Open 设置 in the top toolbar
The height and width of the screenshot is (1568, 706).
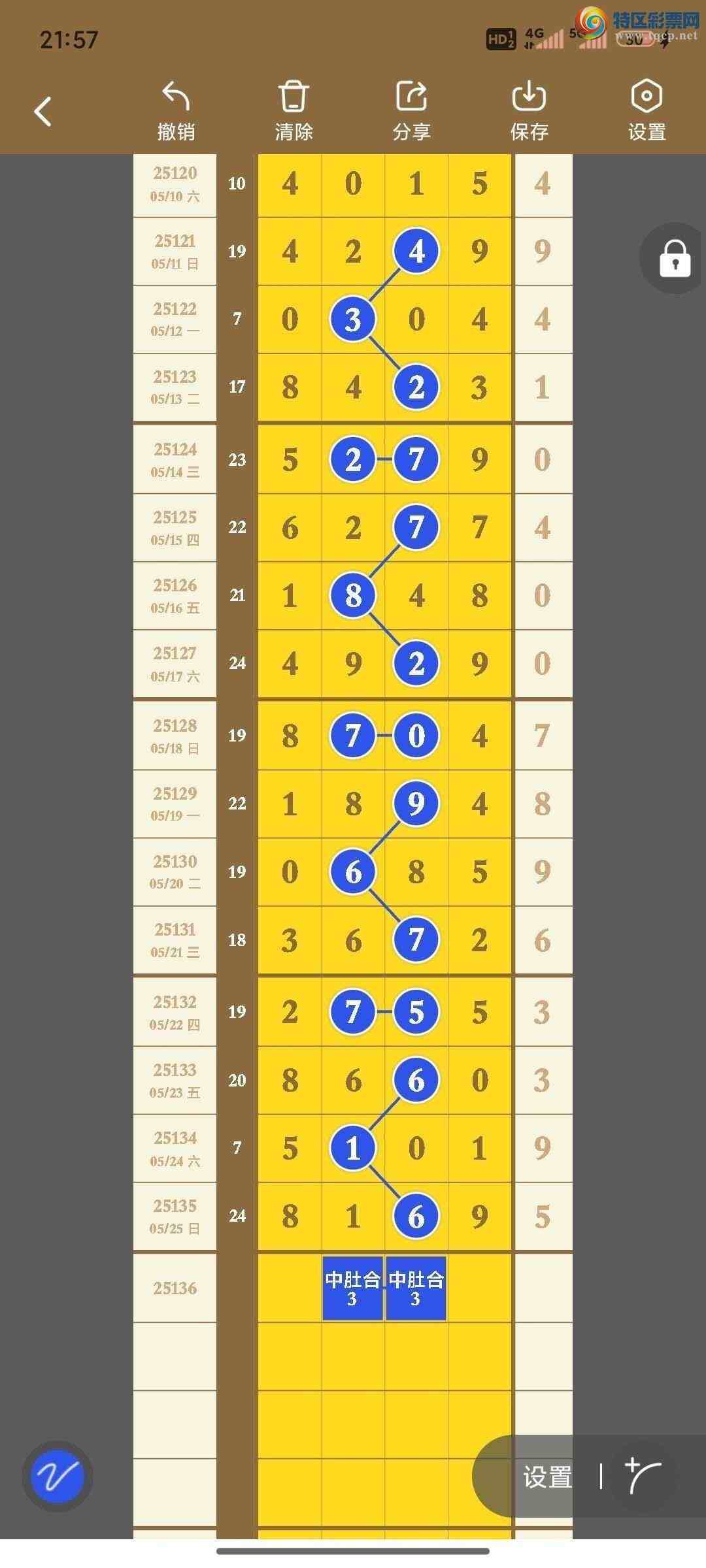pos(647,111)
